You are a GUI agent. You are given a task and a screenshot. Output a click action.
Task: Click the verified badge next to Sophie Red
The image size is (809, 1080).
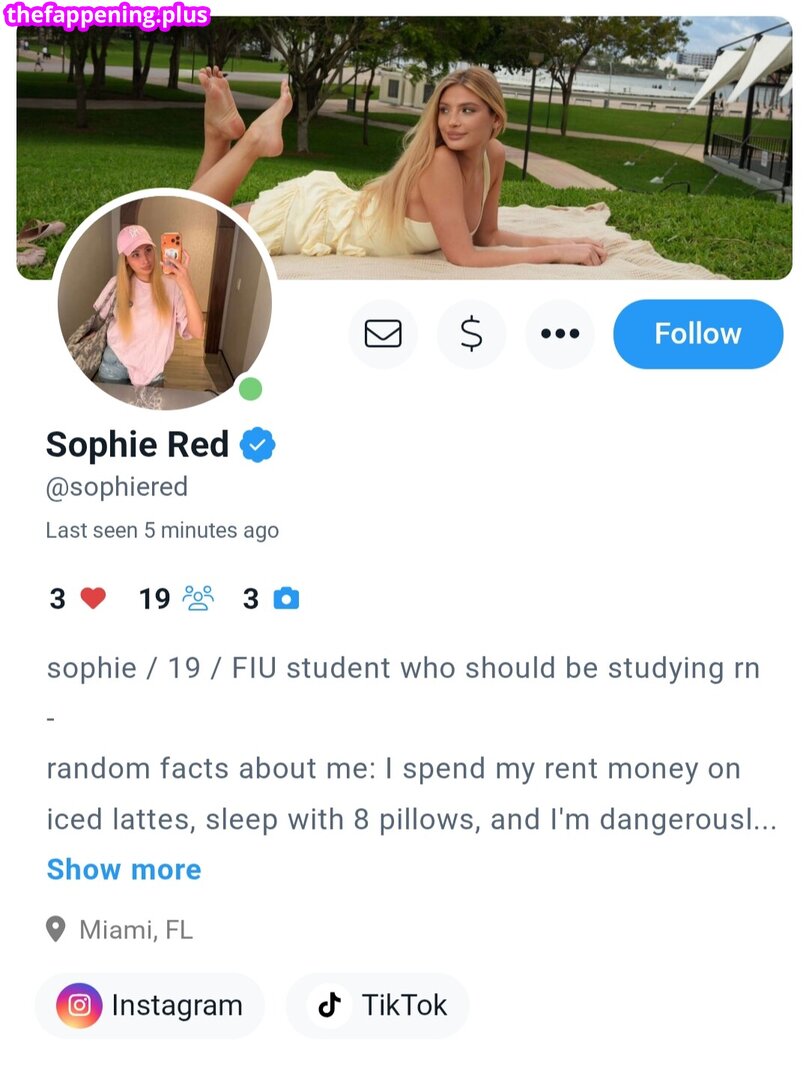click(258, 444)
